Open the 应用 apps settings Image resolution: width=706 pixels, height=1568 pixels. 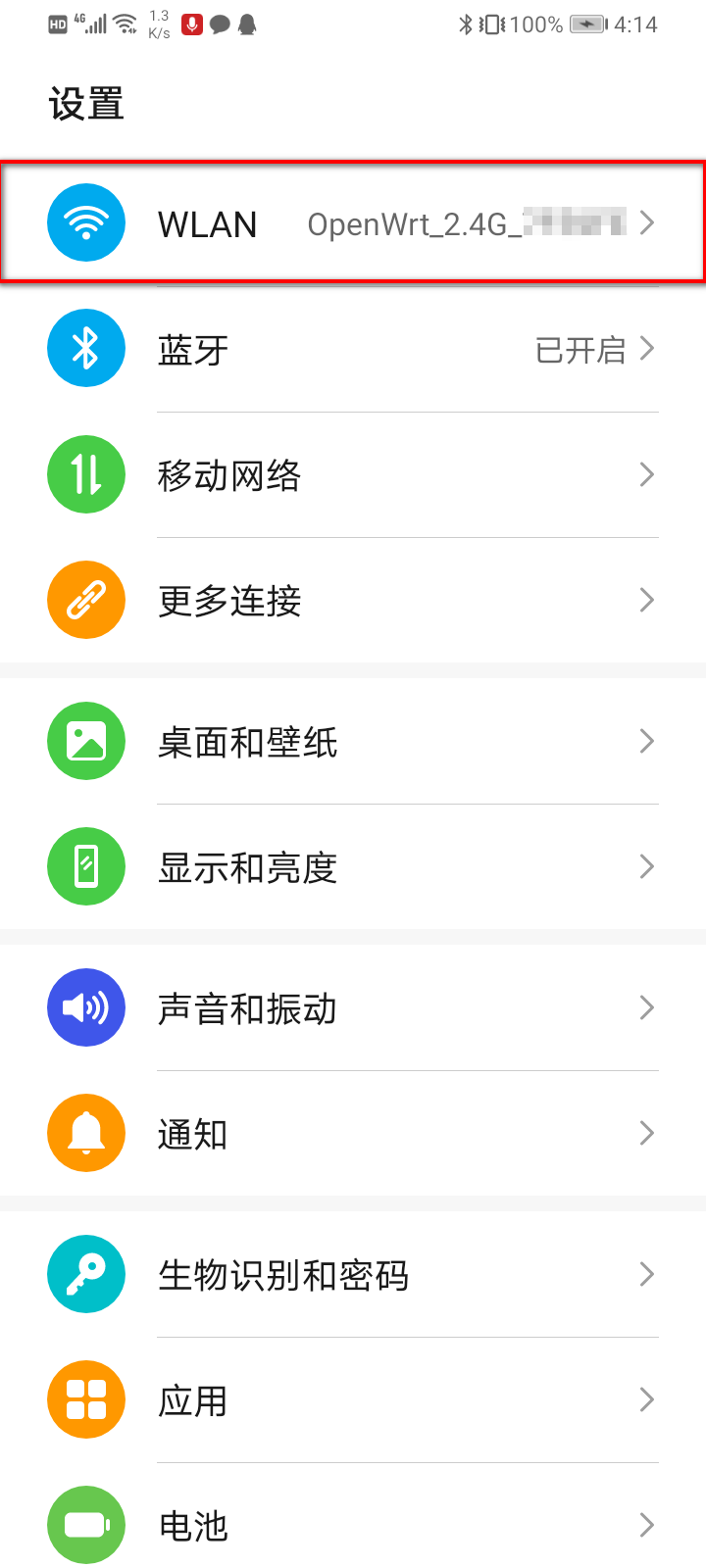click(x=353, y=1400)
